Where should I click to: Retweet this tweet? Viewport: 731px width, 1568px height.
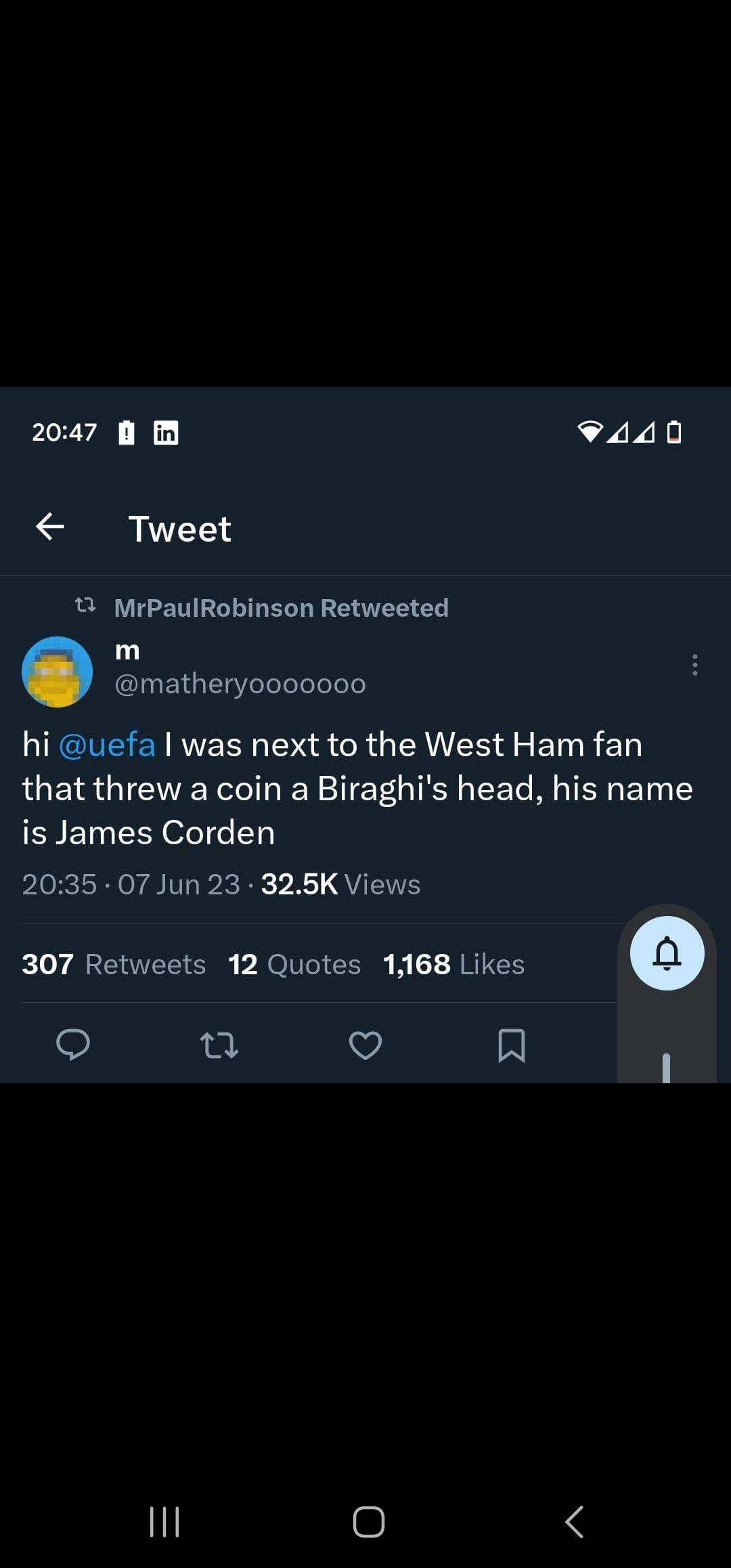[219, 1045]
